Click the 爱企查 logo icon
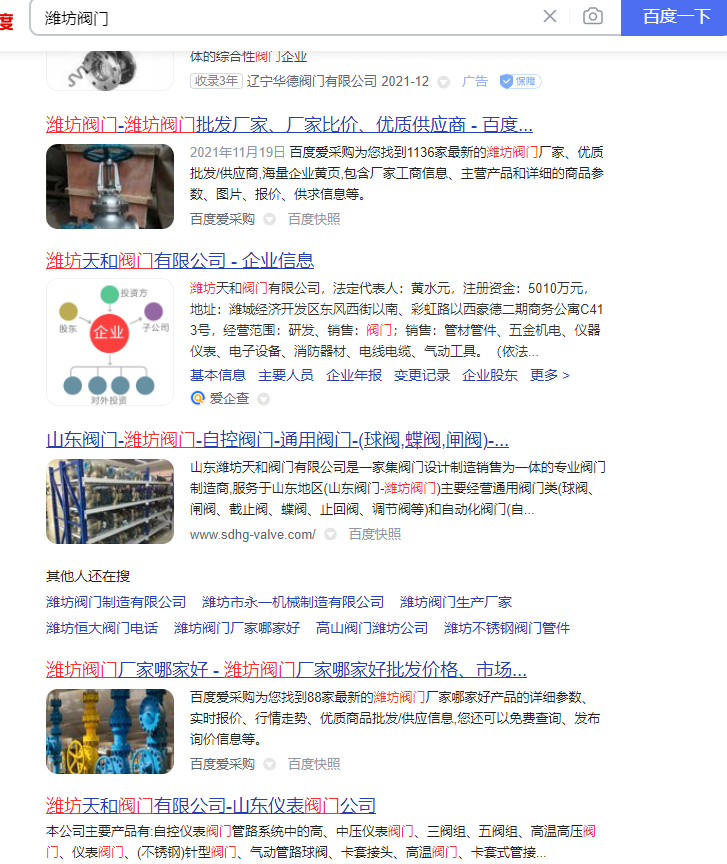This screenshot has height=864, width=727. tap(198, 398)
